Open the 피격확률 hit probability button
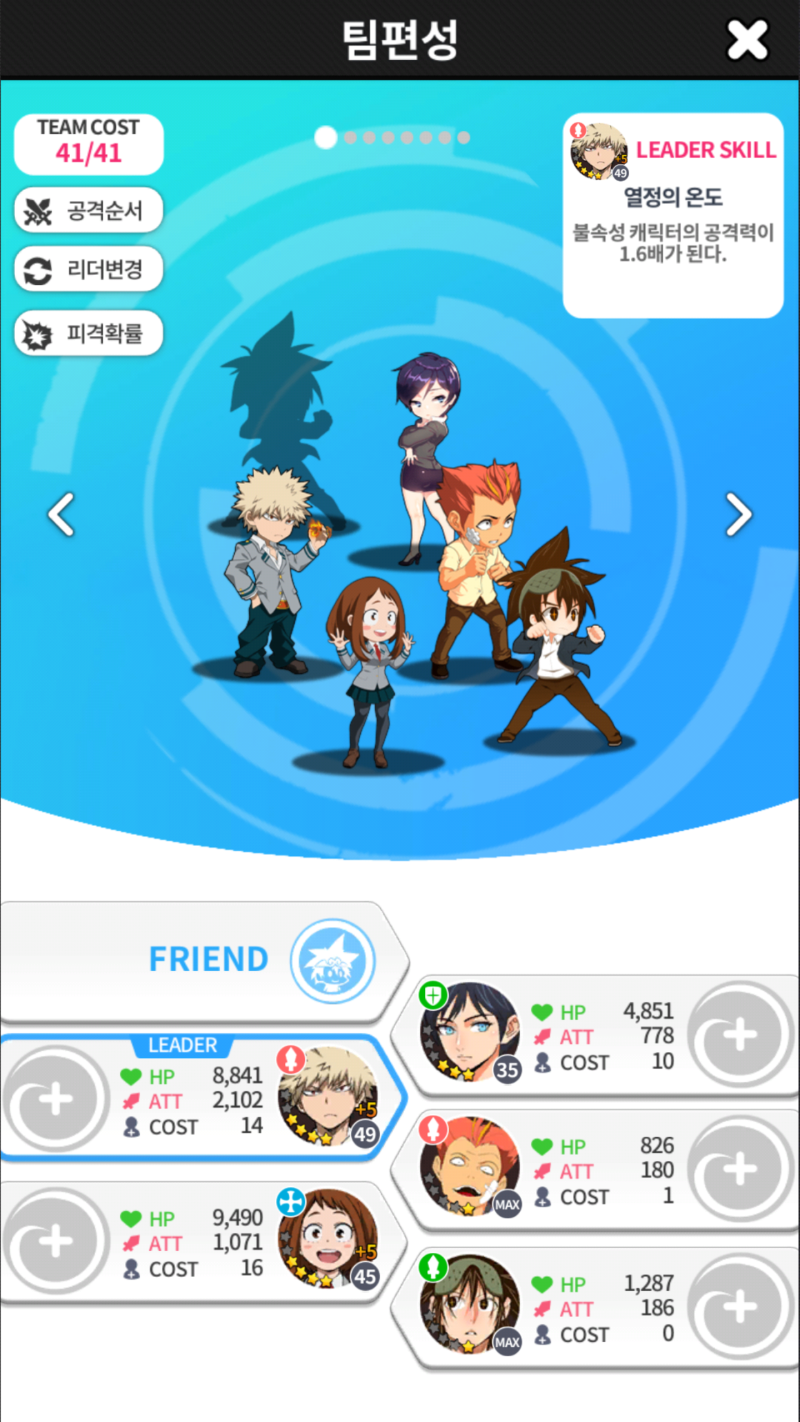 tap(88, 333)
